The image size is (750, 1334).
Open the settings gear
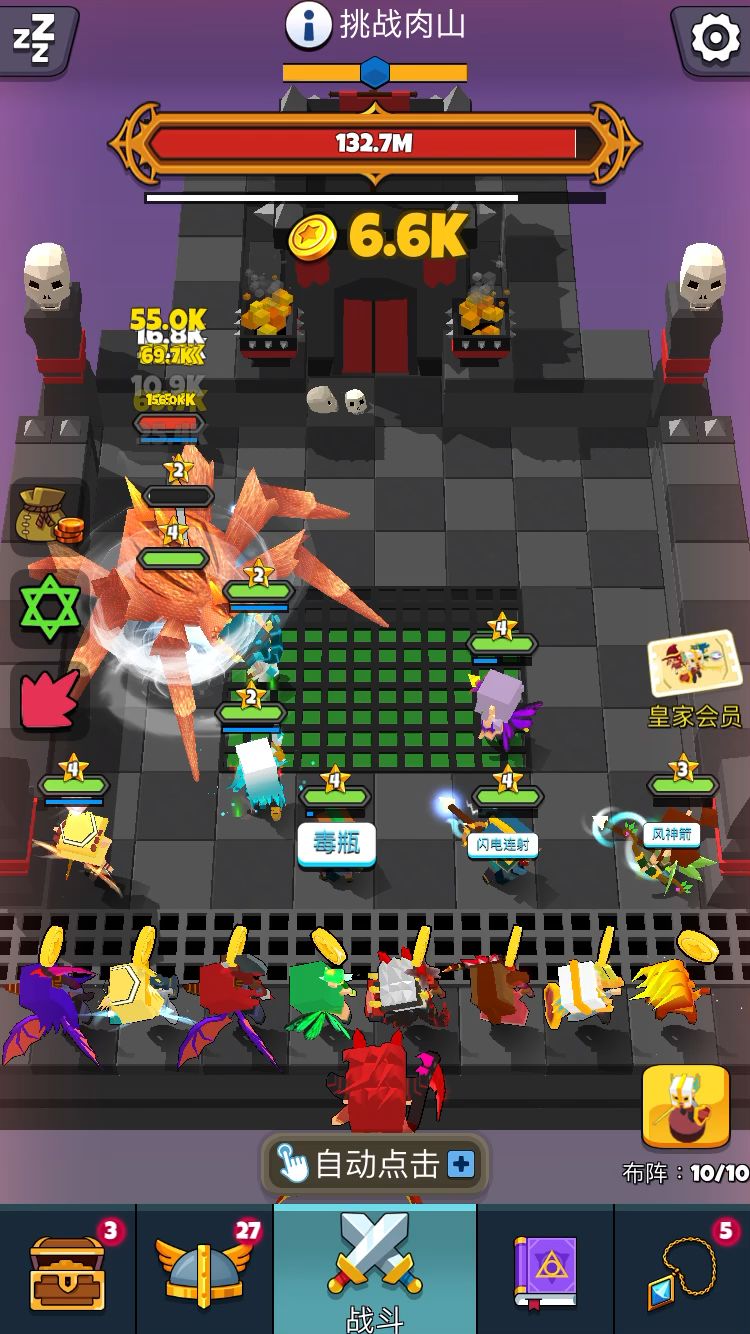[714, 38]
